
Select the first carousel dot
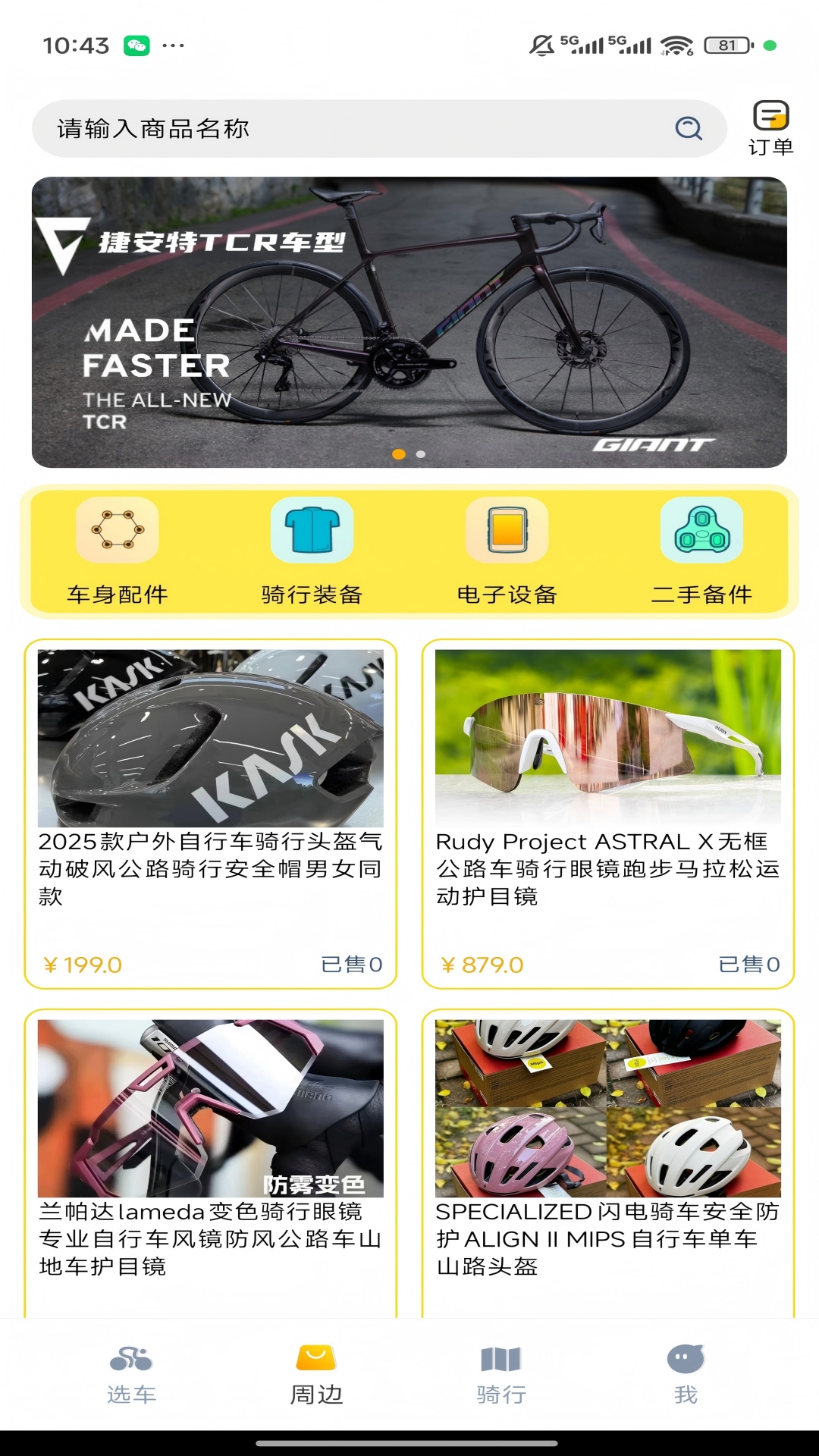click(x=397, y=455)
